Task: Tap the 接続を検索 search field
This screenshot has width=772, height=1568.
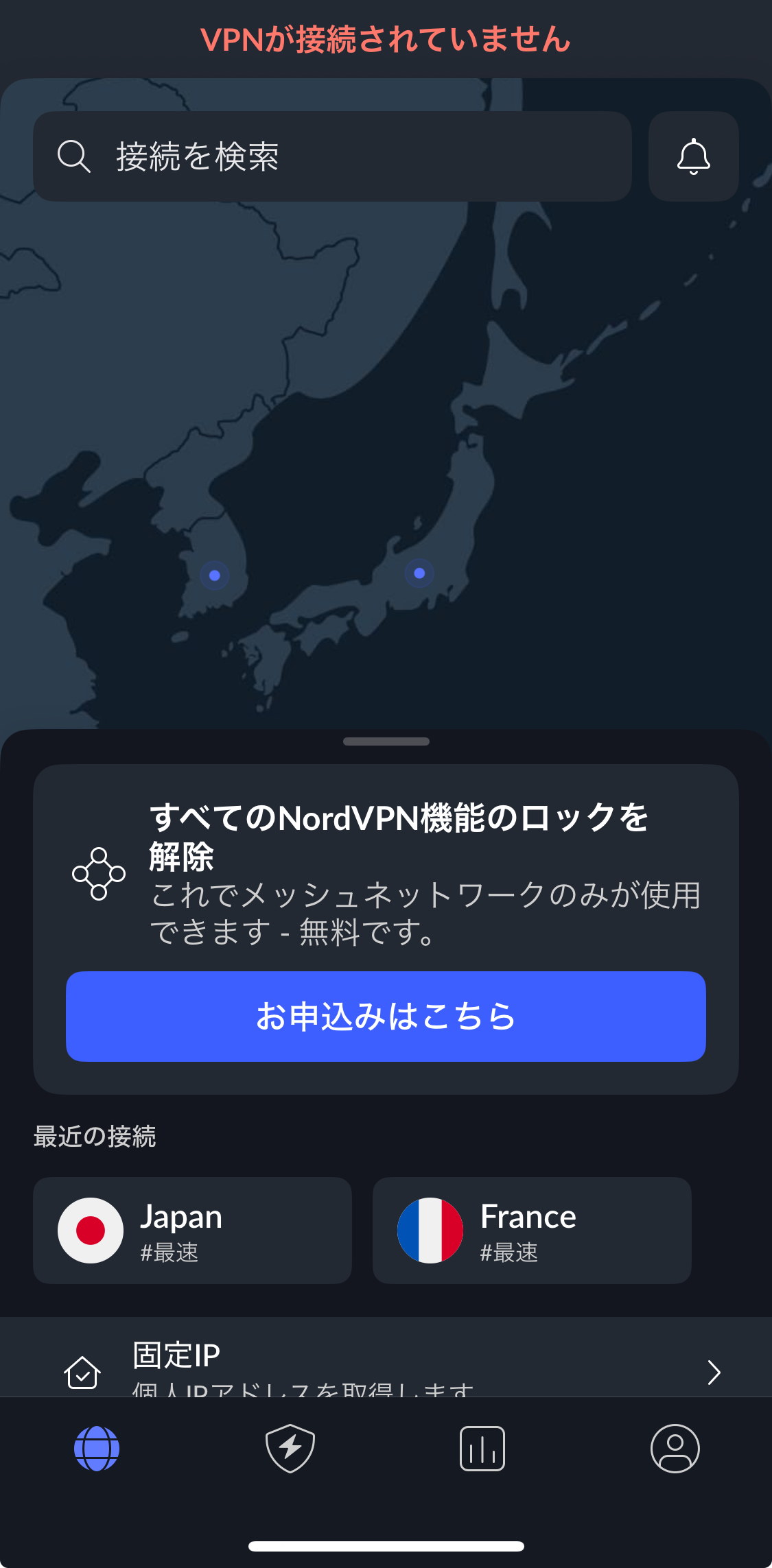Action: (332, 156)
